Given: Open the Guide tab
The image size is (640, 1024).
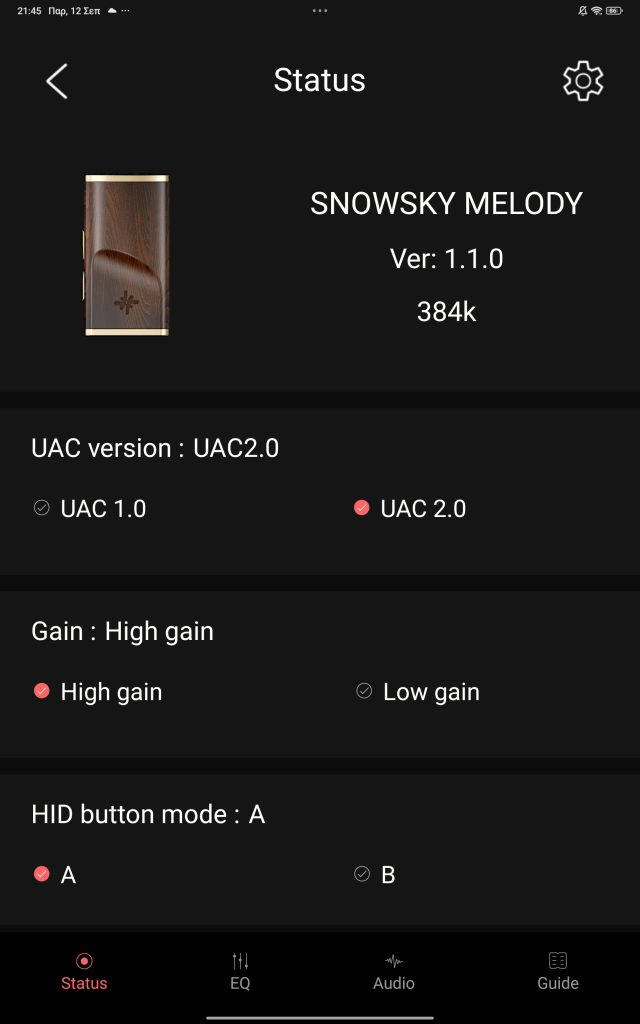Looking at the screenshot, I should tap(558, 971).
